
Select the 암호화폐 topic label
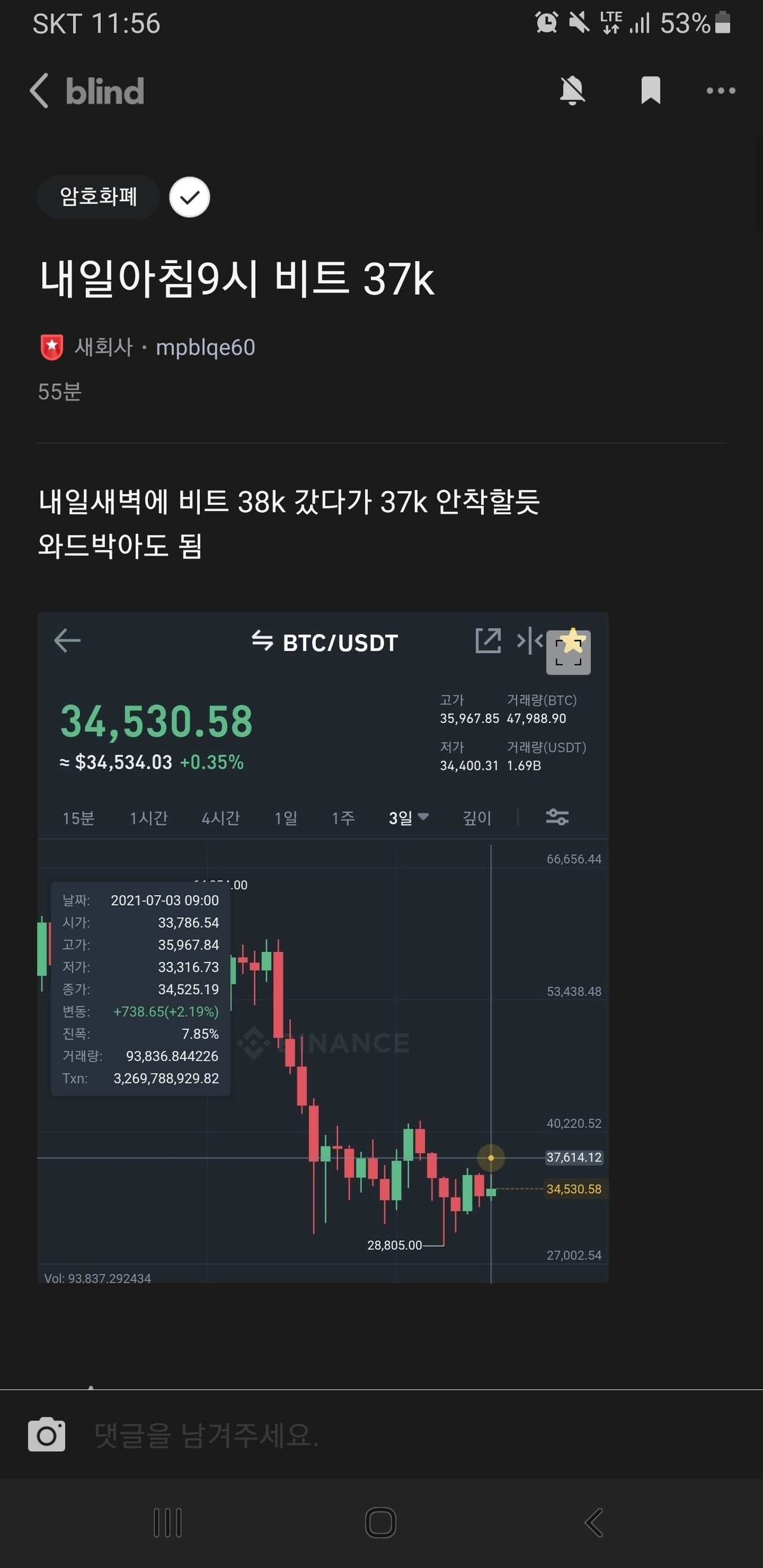click(98, 197)
